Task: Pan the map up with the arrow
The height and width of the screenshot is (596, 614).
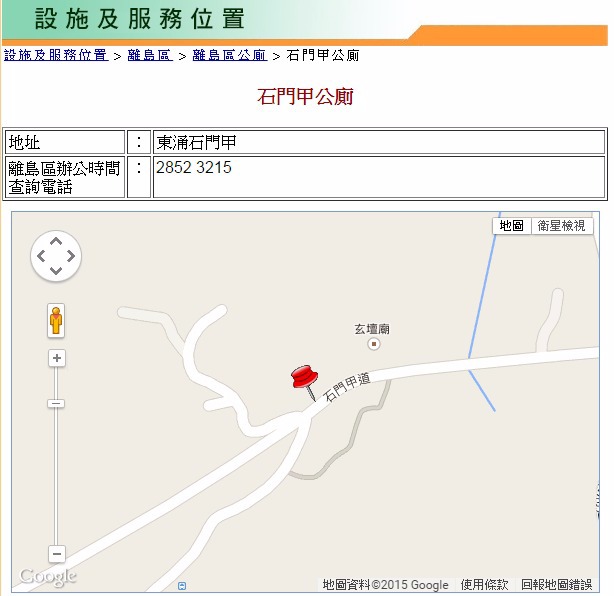Action: tap(56, 239)
